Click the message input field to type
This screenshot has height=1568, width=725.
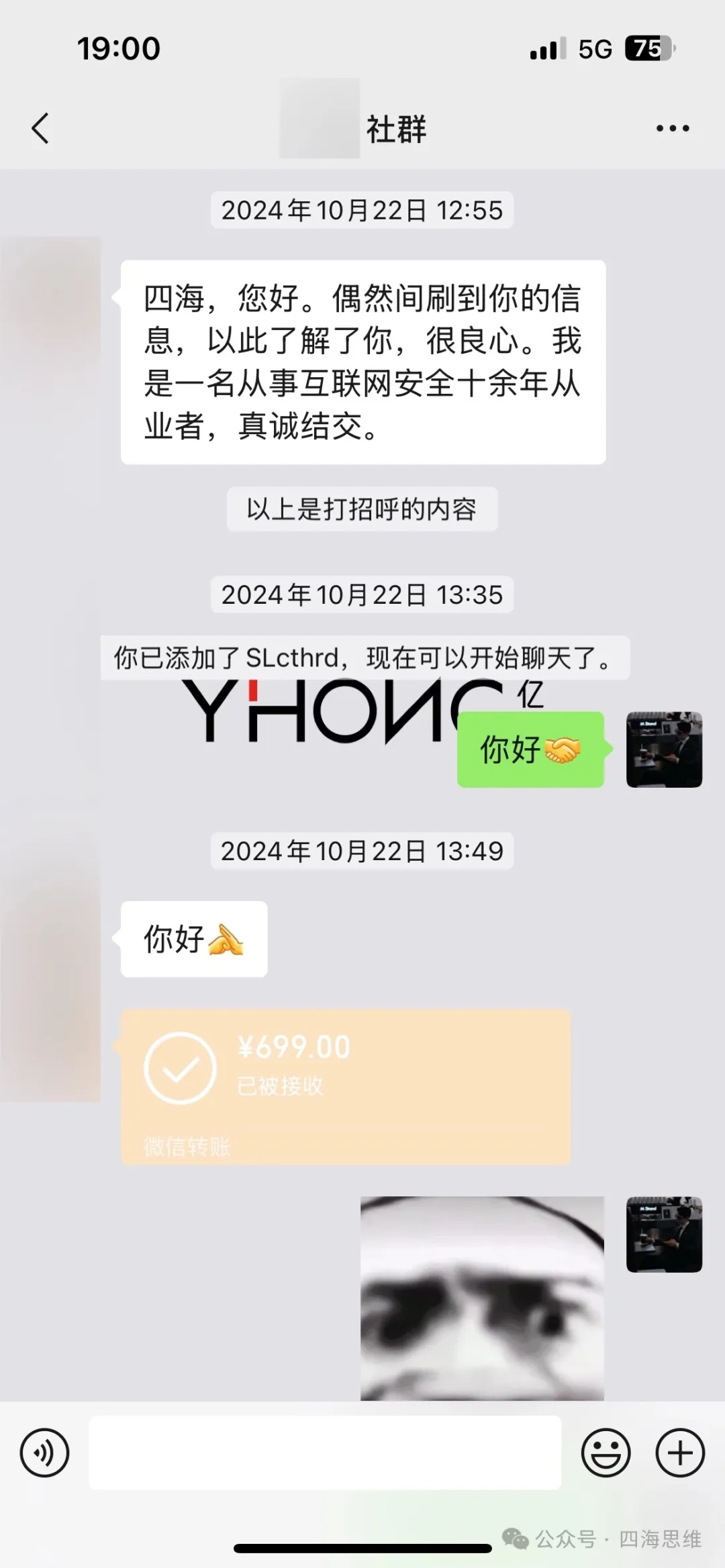322,1453
